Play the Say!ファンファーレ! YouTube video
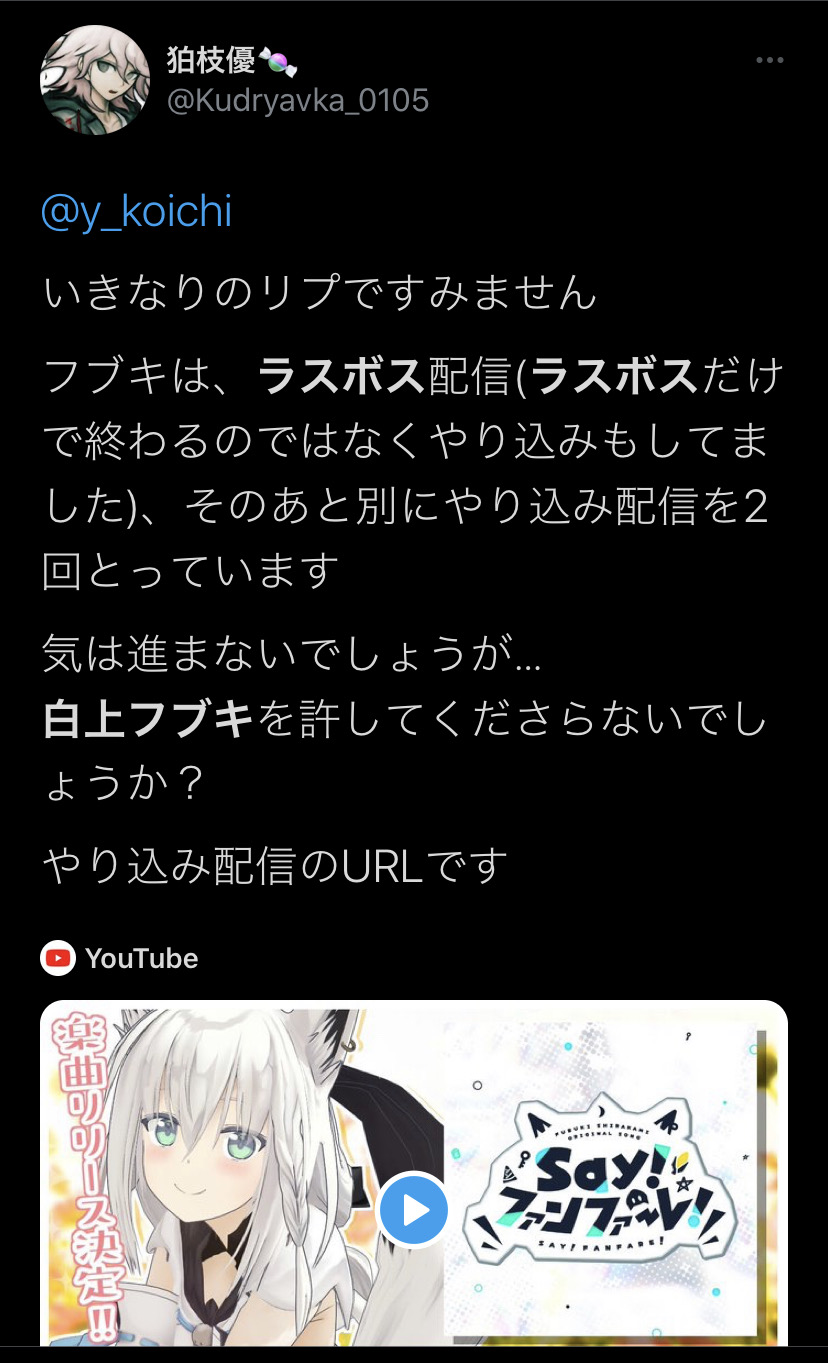The width and height of the screenshot is (828, 1363). [414, 1209]
